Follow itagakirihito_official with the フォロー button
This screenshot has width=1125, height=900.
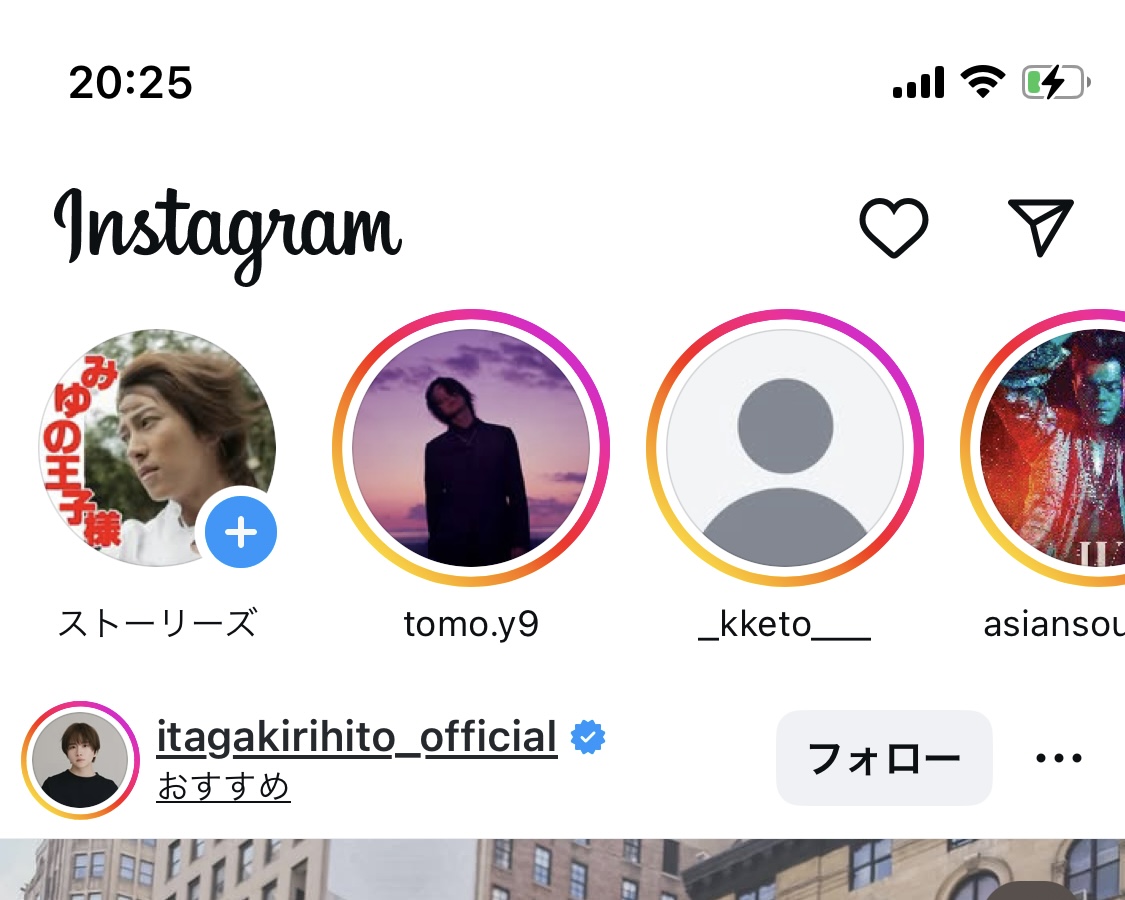point(883,758)
